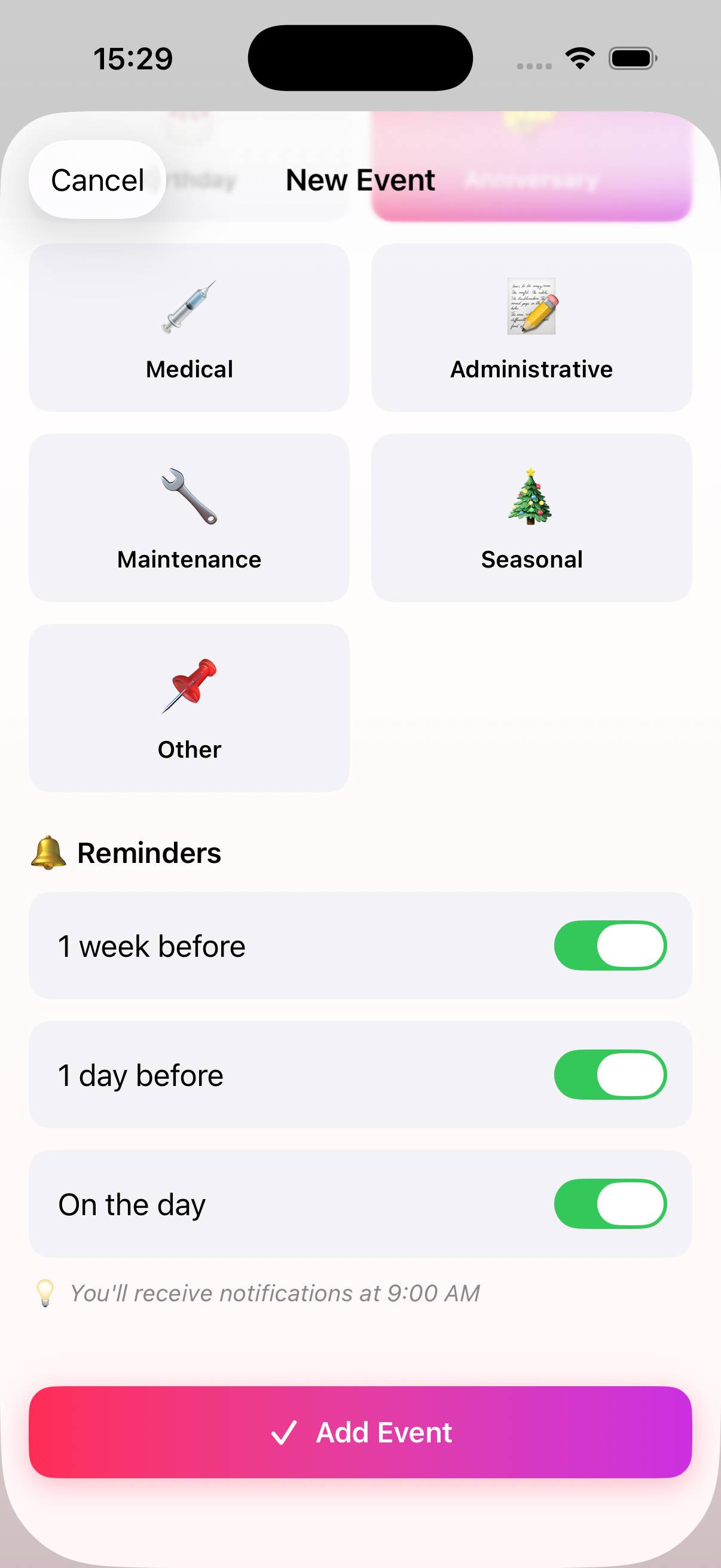Choose the Administrative category
Viewport: 721px width, 1568px height.
tap(531, 328)
